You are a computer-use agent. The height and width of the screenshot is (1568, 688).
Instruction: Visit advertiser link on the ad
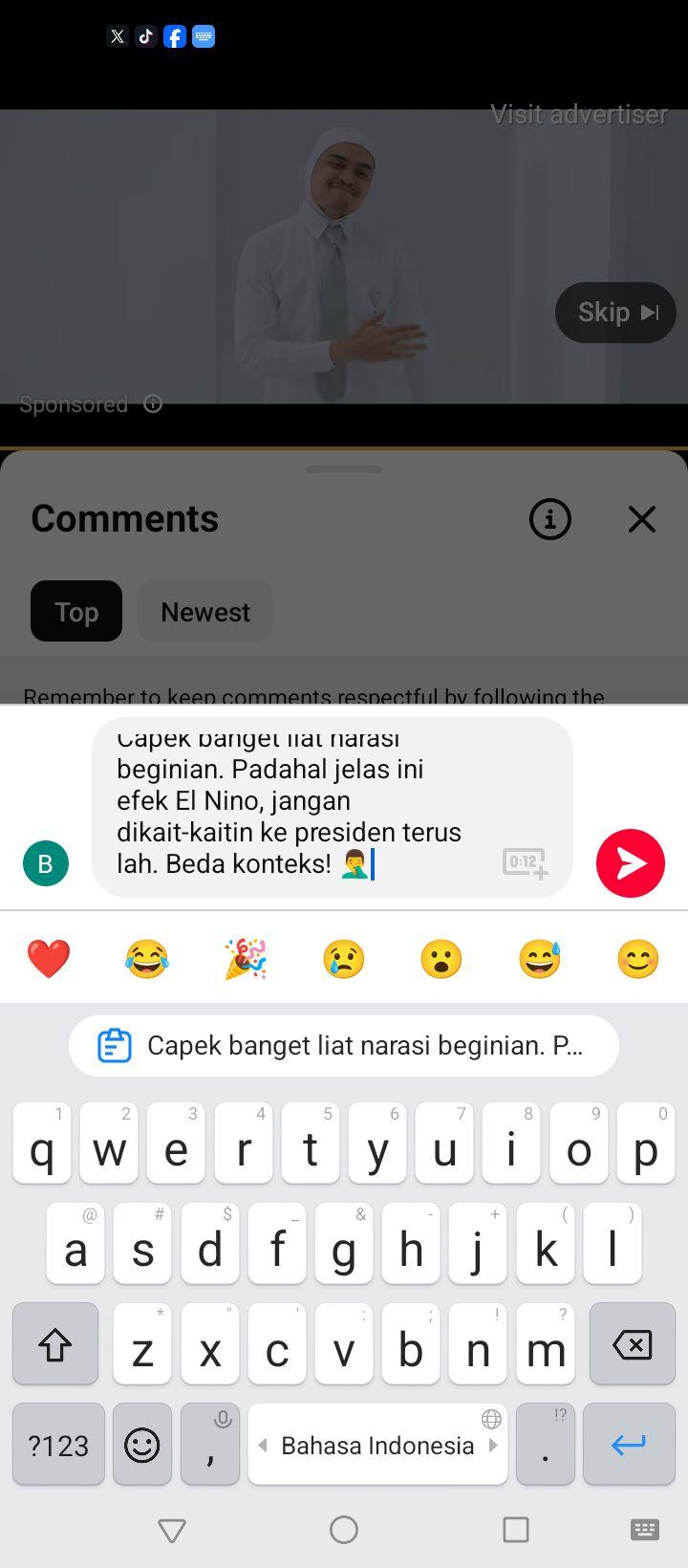[x=579, y=115]
